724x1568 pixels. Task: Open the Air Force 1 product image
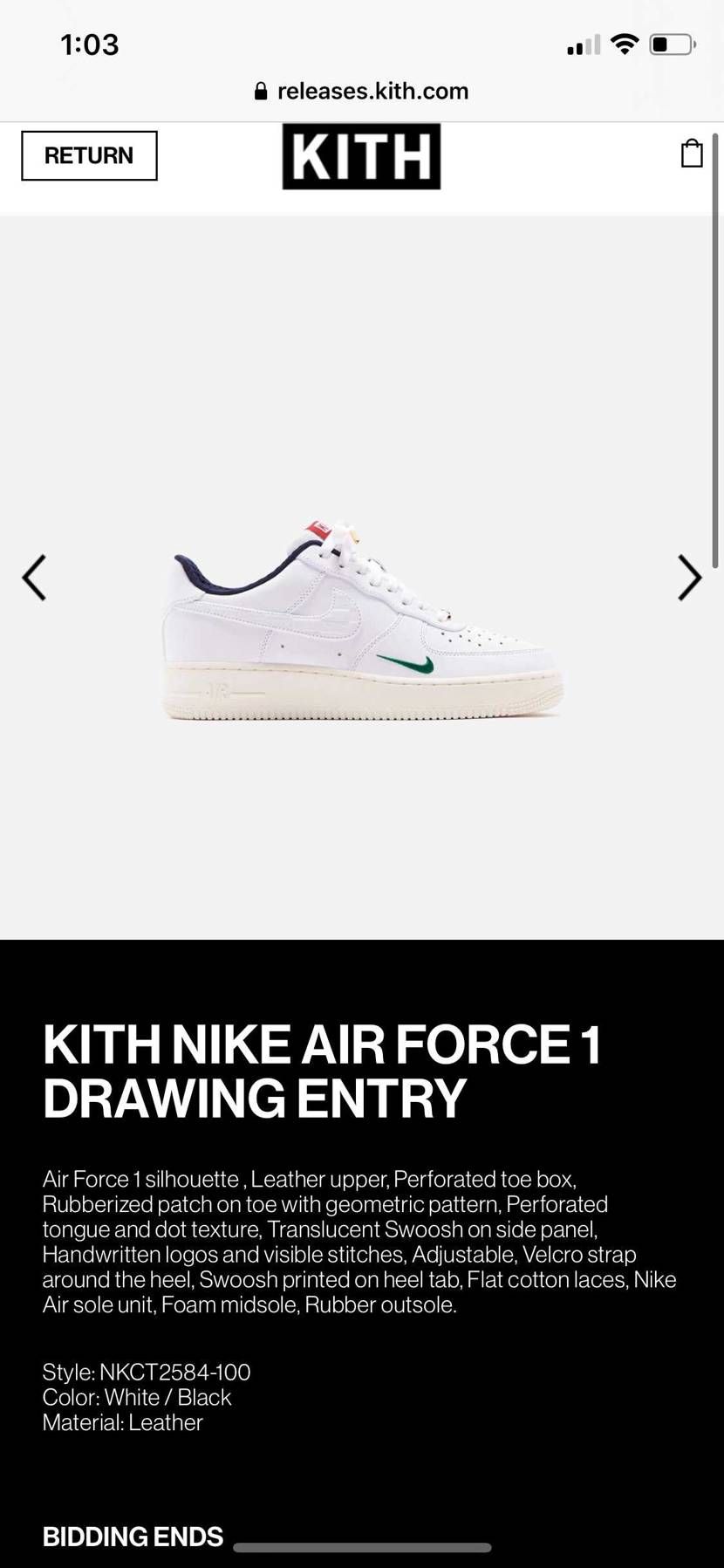click(x=362, y=621)
